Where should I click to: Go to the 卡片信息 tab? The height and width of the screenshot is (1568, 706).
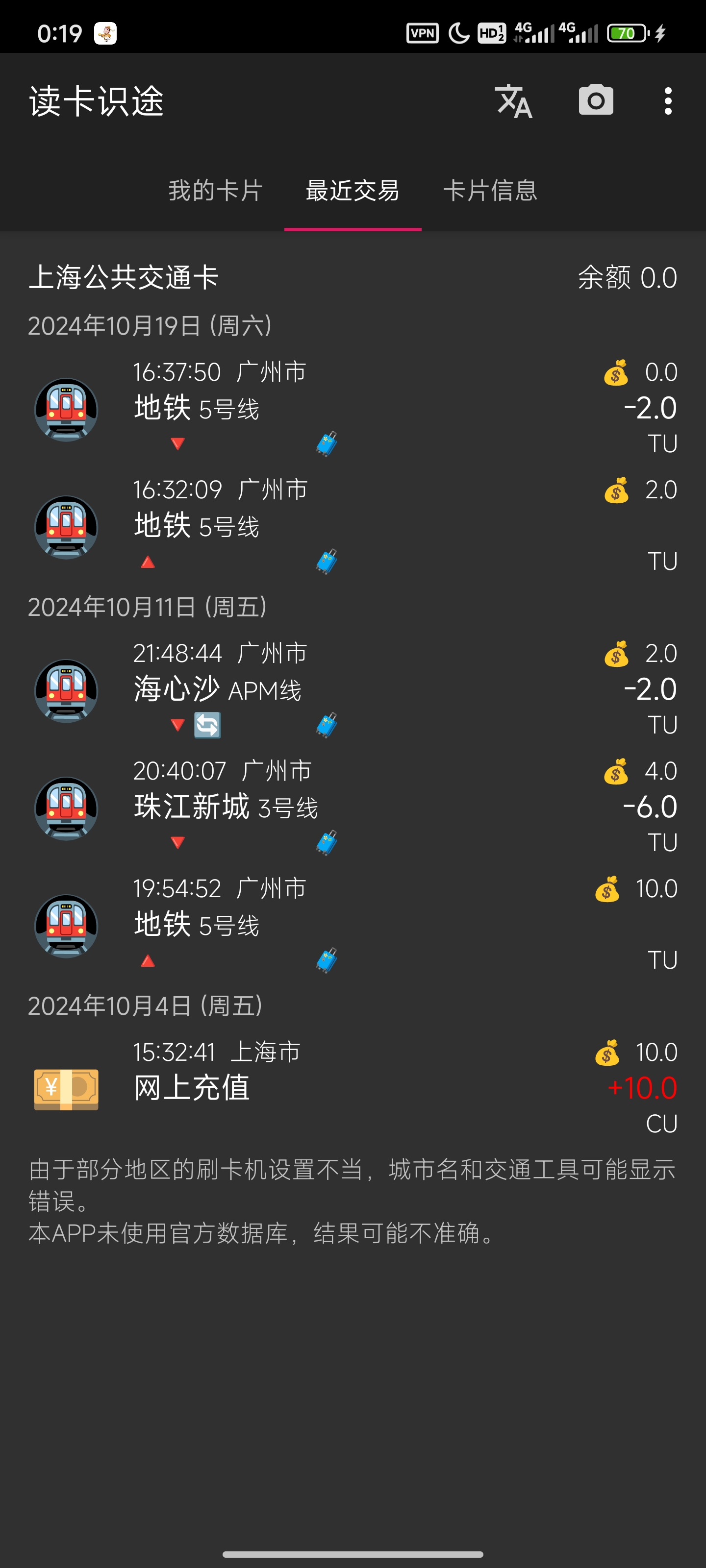490,191
